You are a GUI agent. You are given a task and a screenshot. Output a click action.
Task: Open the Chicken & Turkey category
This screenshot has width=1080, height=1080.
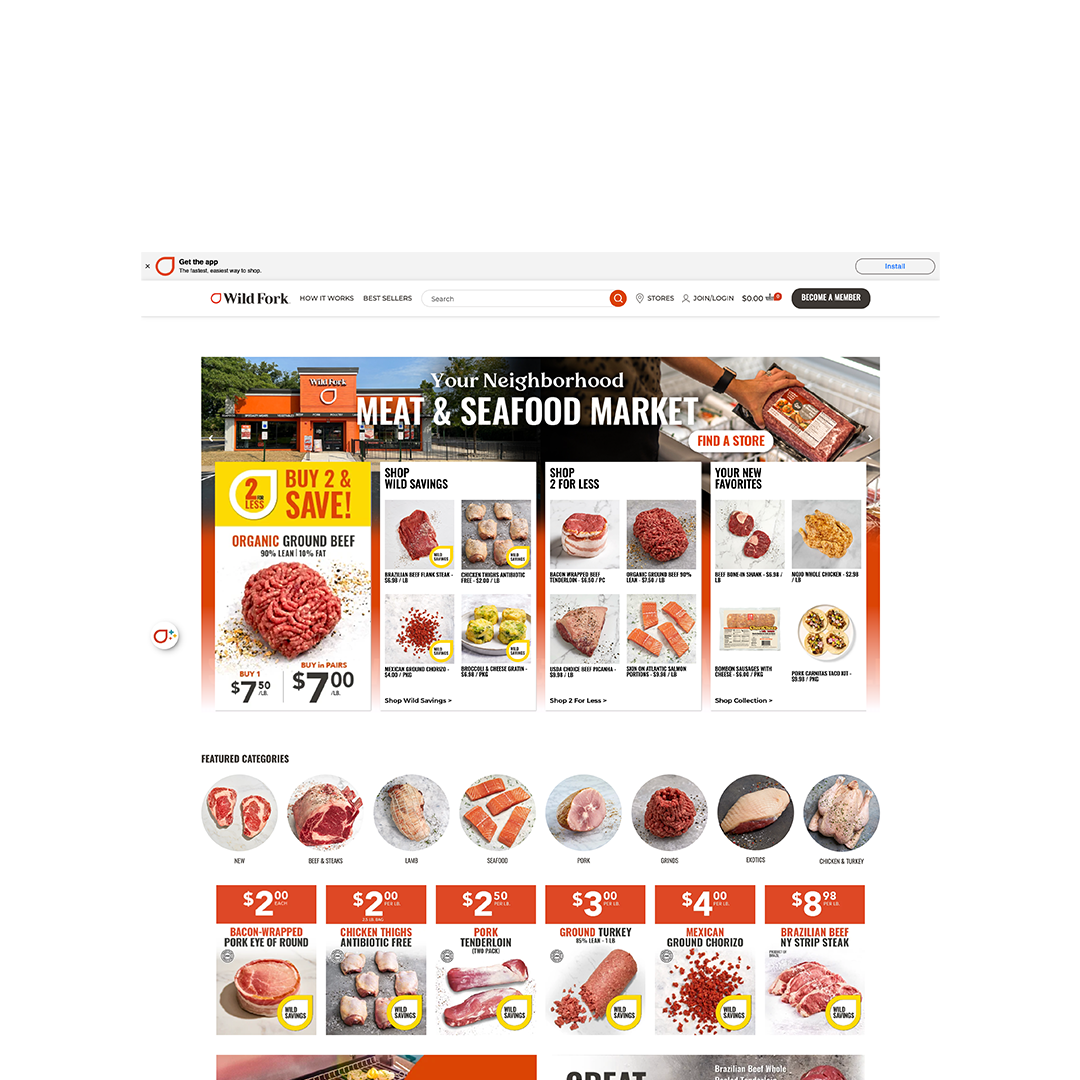[841, 813]
